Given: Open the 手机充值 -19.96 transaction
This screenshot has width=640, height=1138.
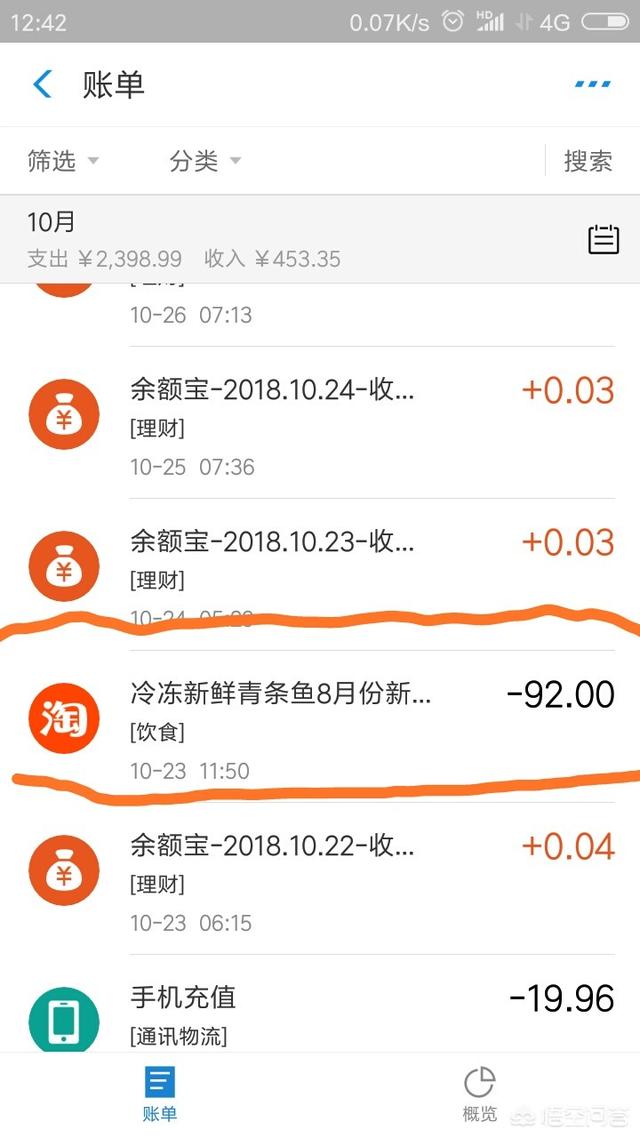Looking at the screenshot, I should (x=320, y=1004).
